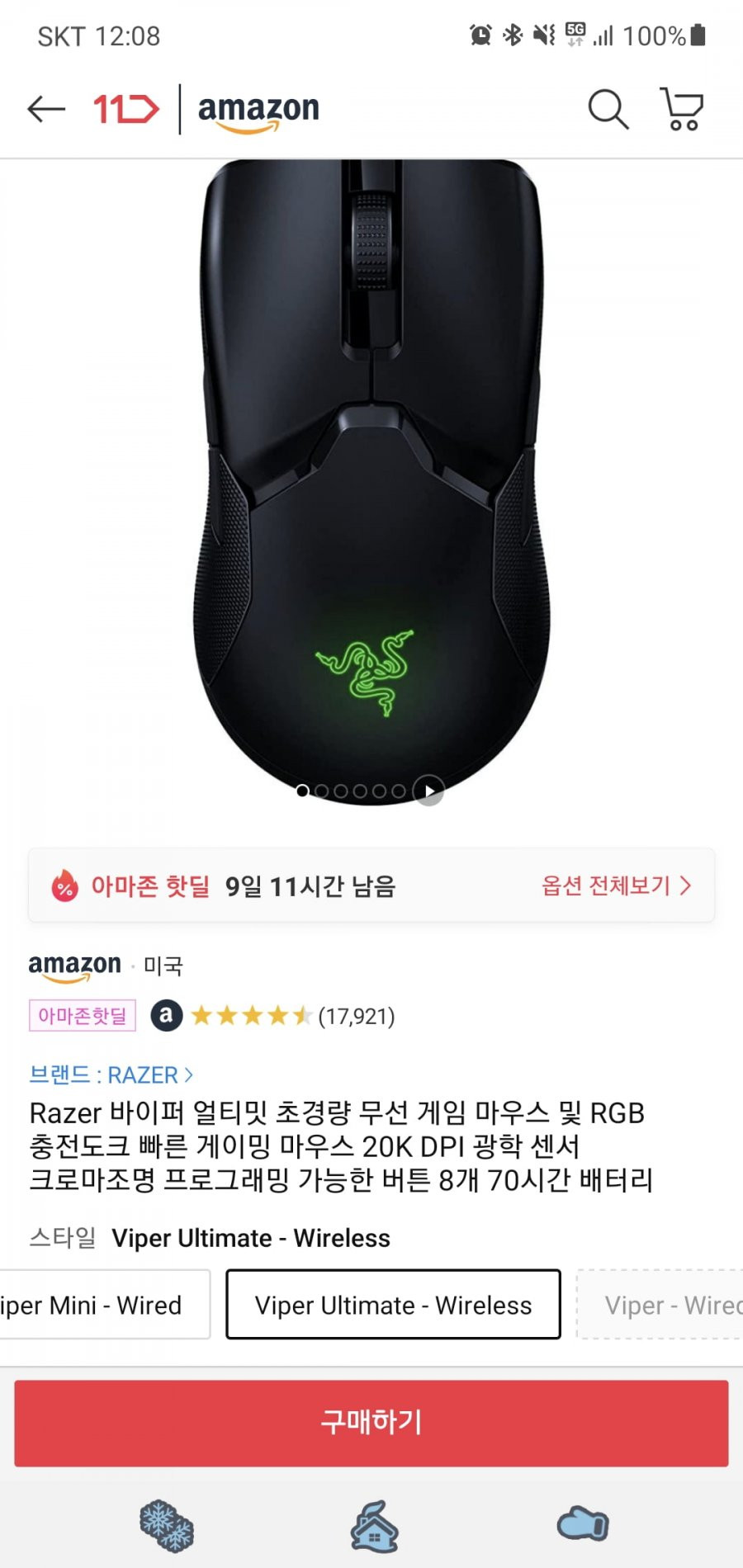Viewport: 743px width, 1568px height.
Task: Tap the snowflake icon at the bottom
Action: [x=166, y=1525]
